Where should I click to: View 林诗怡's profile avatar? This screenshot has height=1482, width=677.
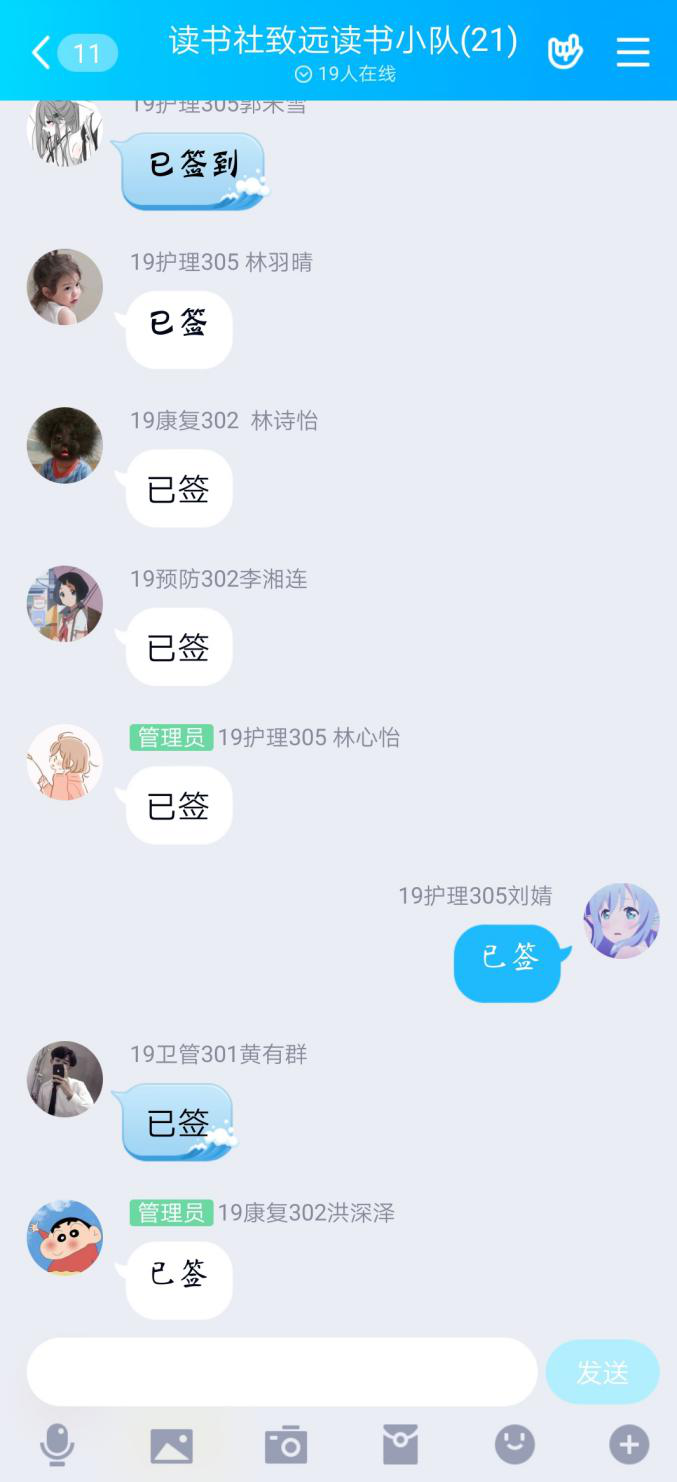(x=65, y=445)
